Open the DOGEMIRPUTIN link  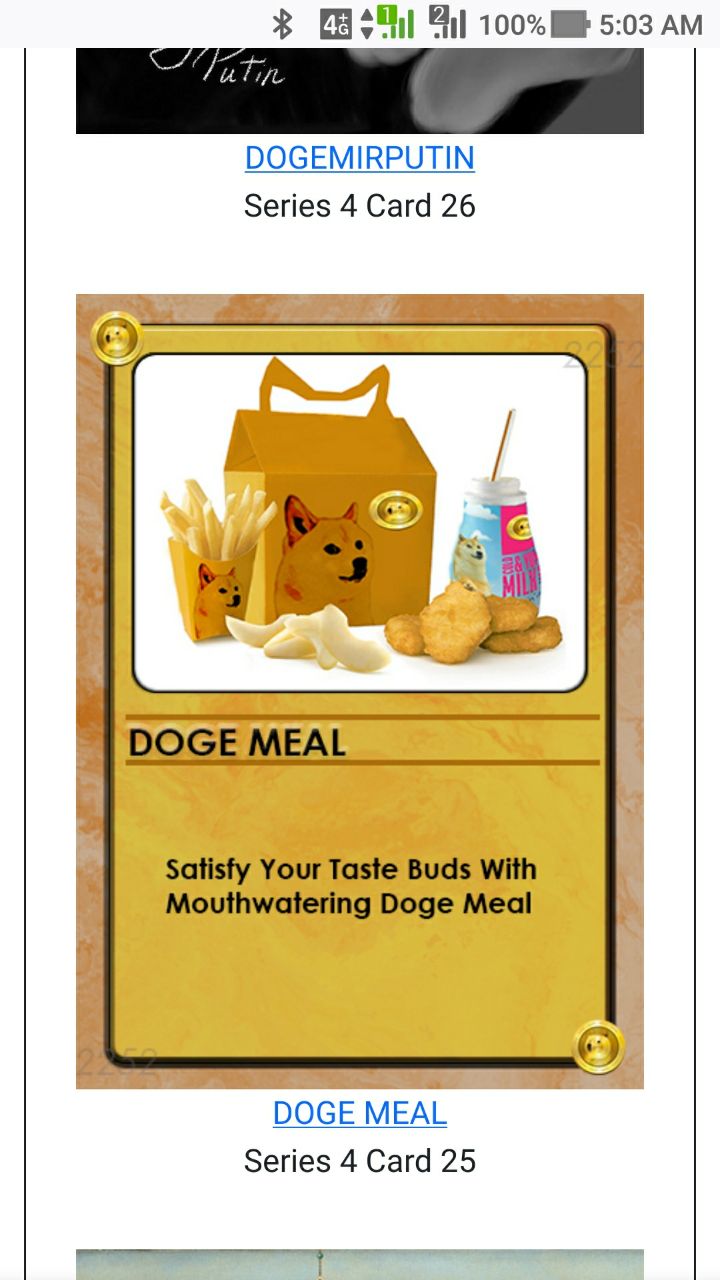[x=359, y=158]
